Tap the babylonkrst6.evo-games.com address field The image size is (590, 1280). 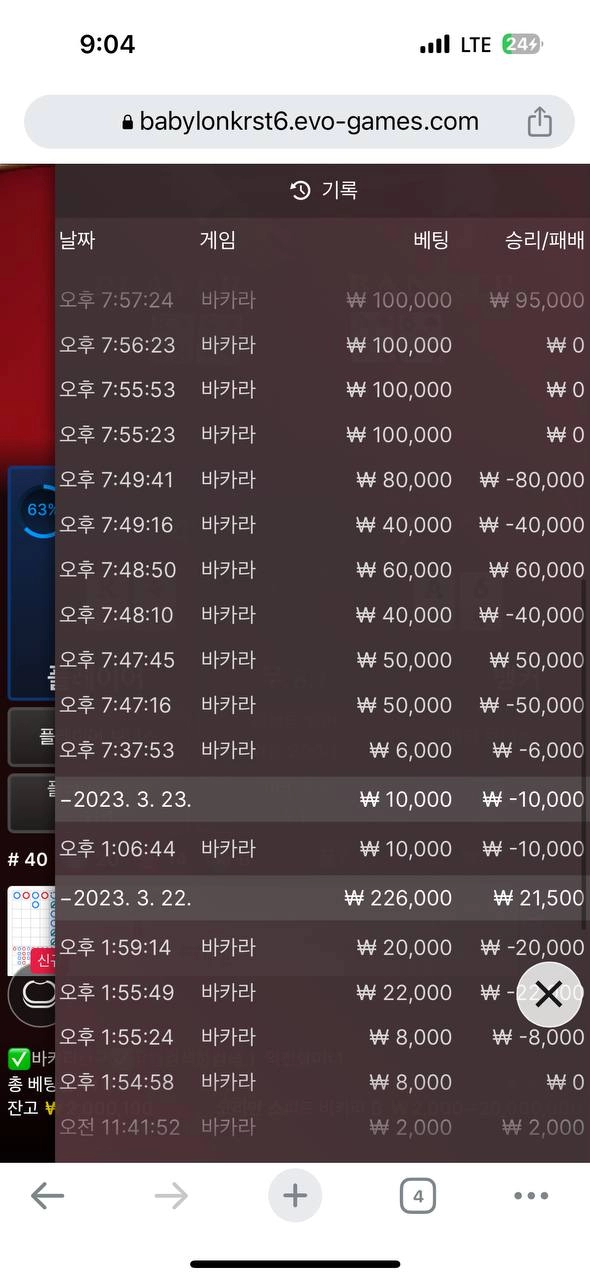click(x=299, y=122)
